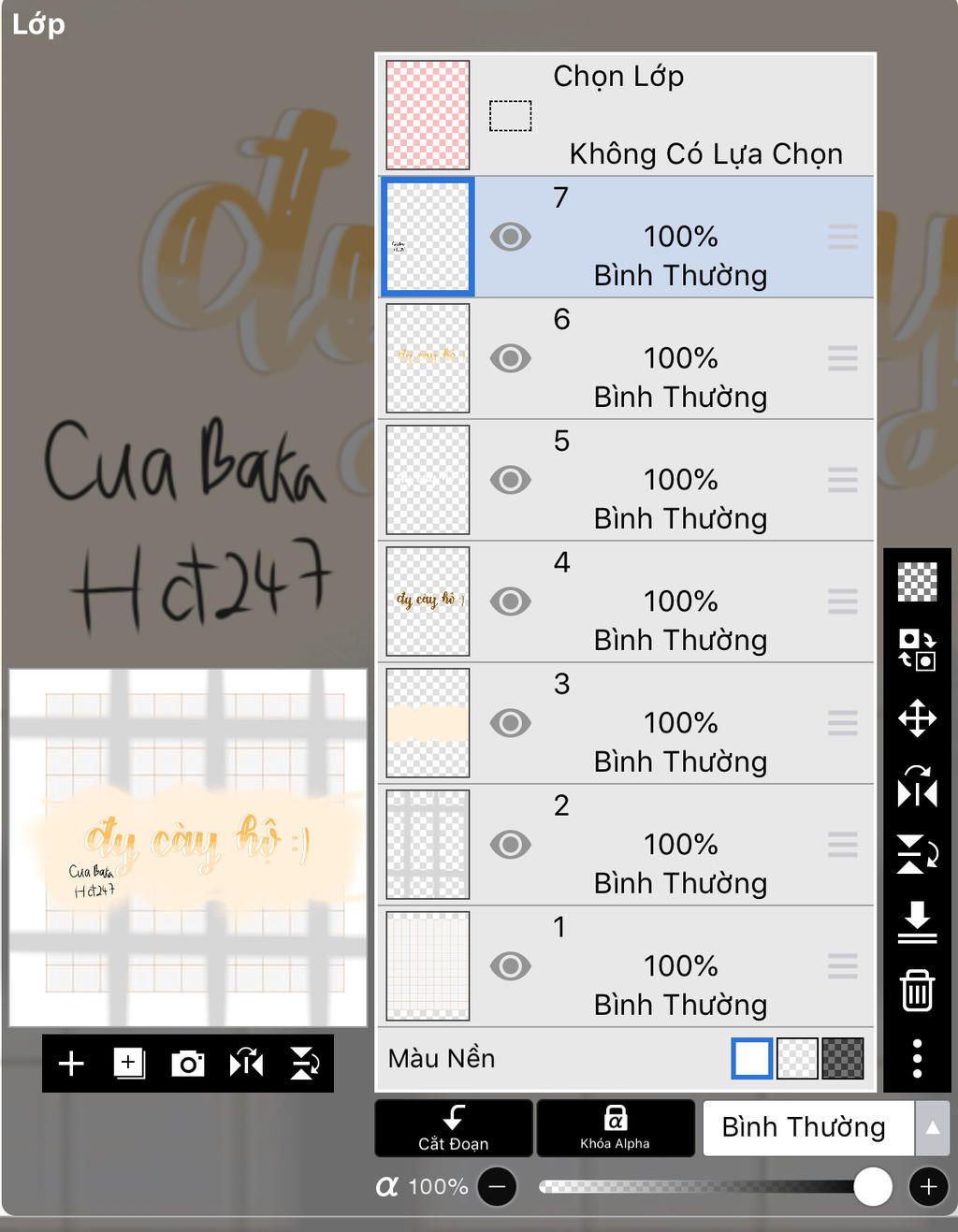The image size is (958, 1232).
Task: Select layer 3 thumbnail
Action: (428, 723)
